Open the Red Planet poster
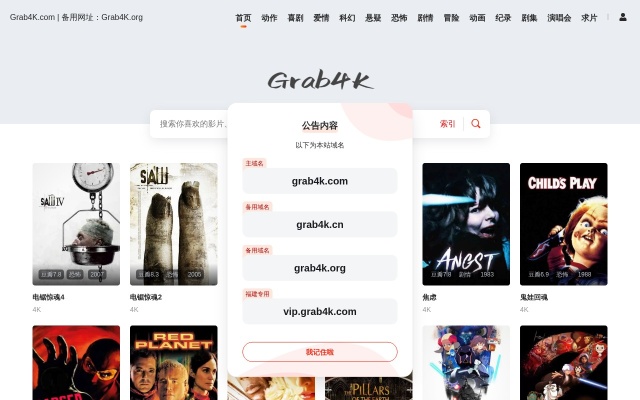The height and width of the screenshot is (400, 640). click(x=173, y=362)
